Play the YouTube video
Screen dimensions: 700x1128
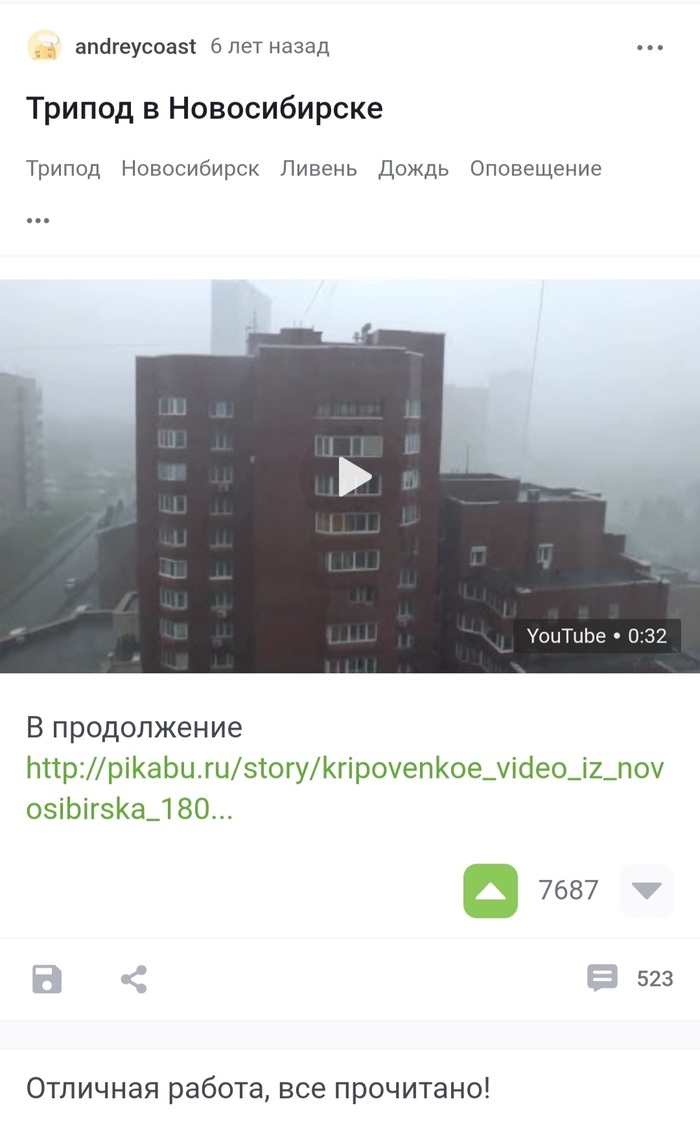(x=352, y=476)
